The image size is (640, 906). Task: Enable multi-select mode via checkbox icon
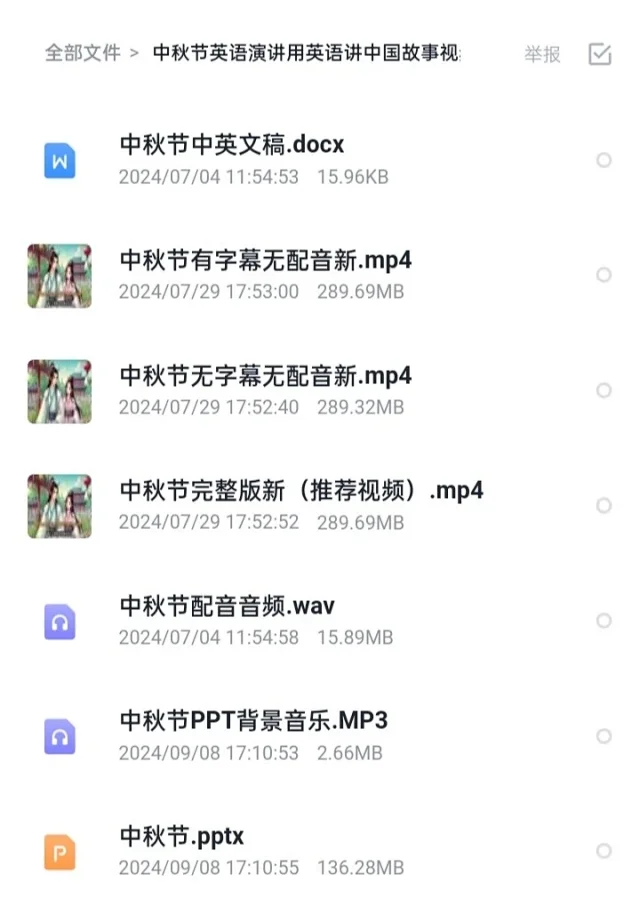point(600,54)
